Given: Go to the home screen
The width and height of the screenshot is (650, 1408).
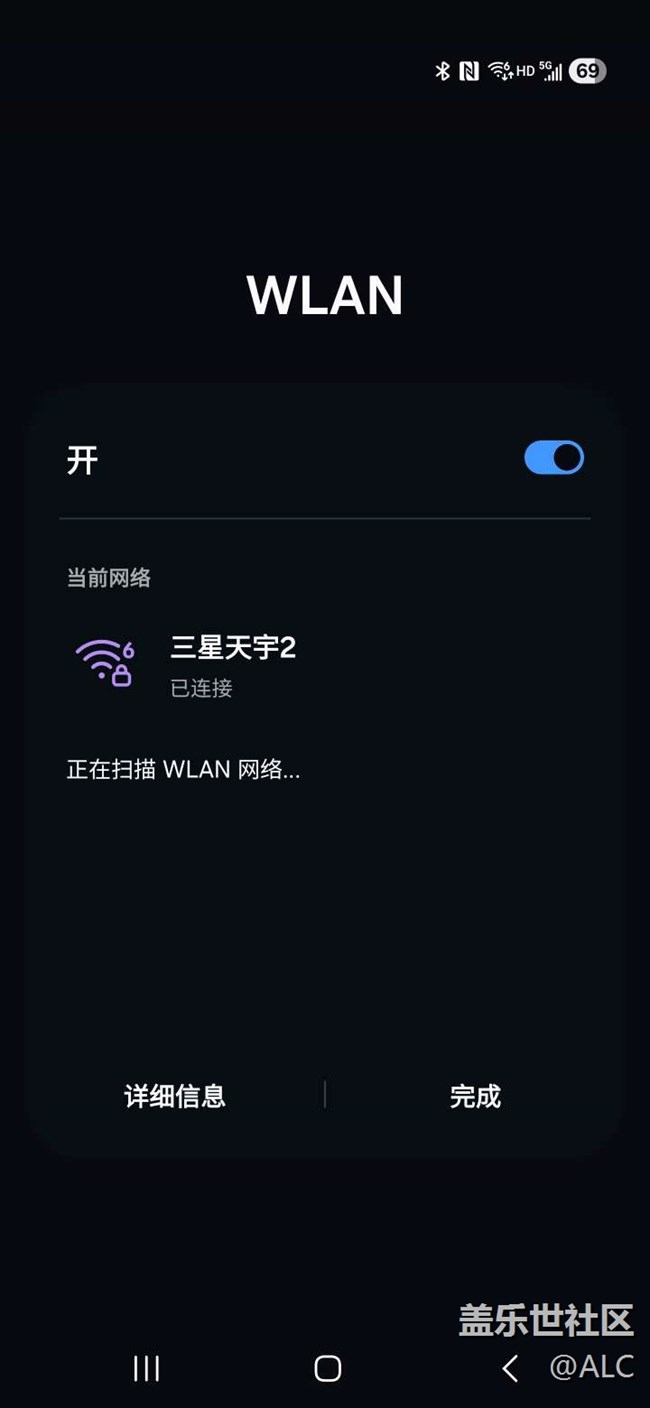Looking at the screenshot, I should 327,1369.
